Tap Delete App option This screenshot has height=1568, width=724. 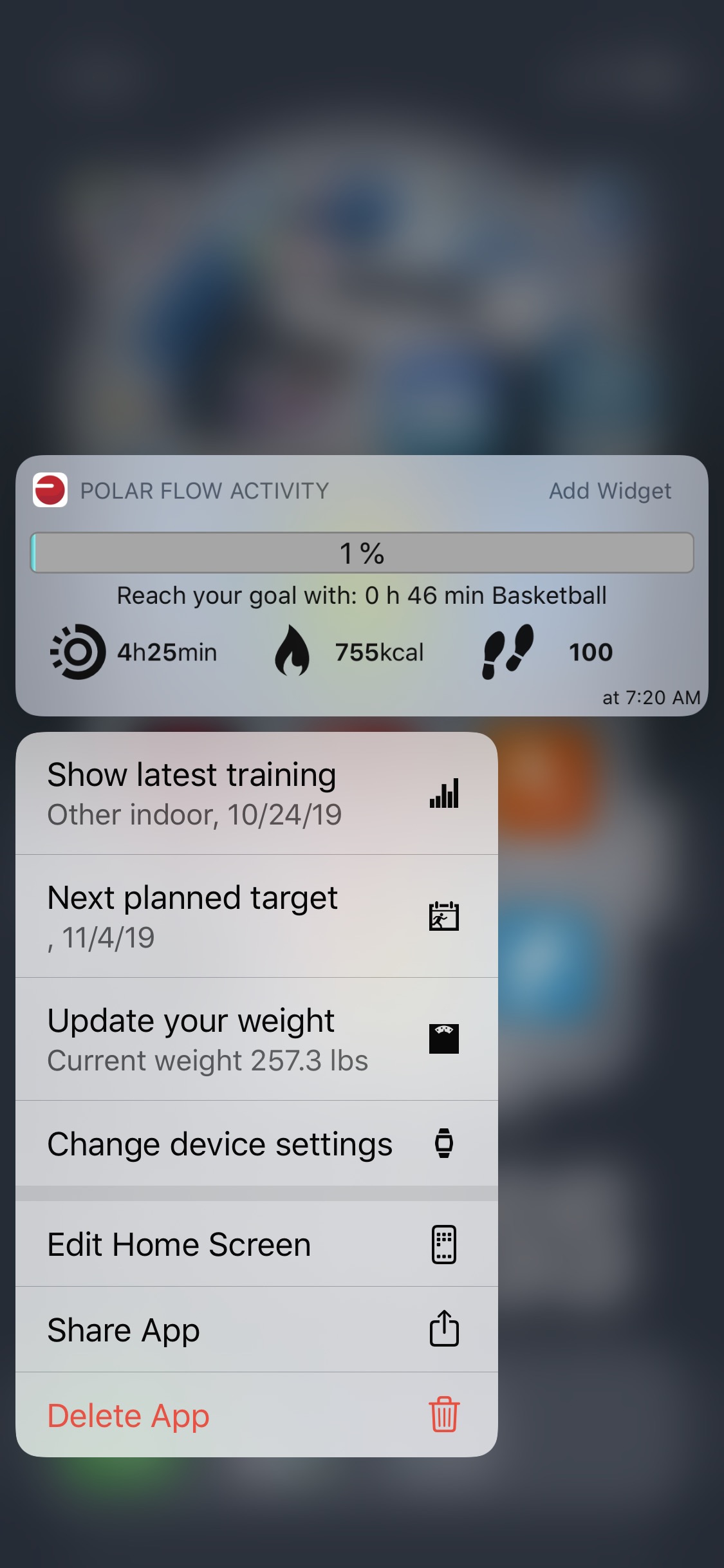(x=257, y=1415)
